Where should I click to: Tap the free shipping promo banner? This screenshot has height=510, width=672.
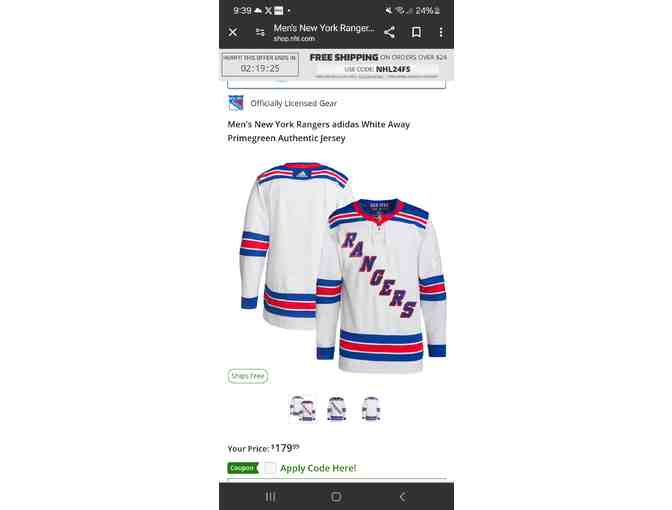(378, 64)
